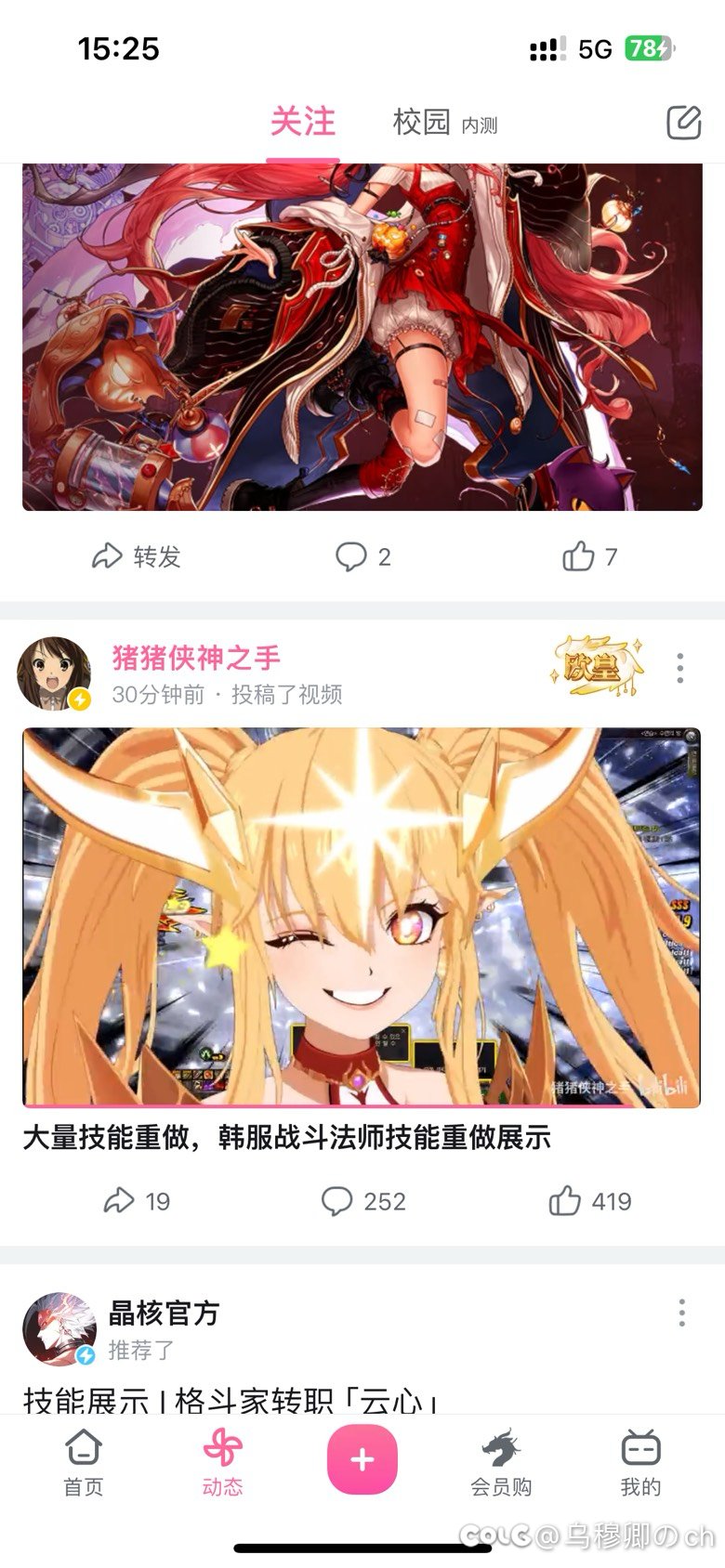Switch to the 校园 tab
Screen dimensions: 725x1568
422,122
